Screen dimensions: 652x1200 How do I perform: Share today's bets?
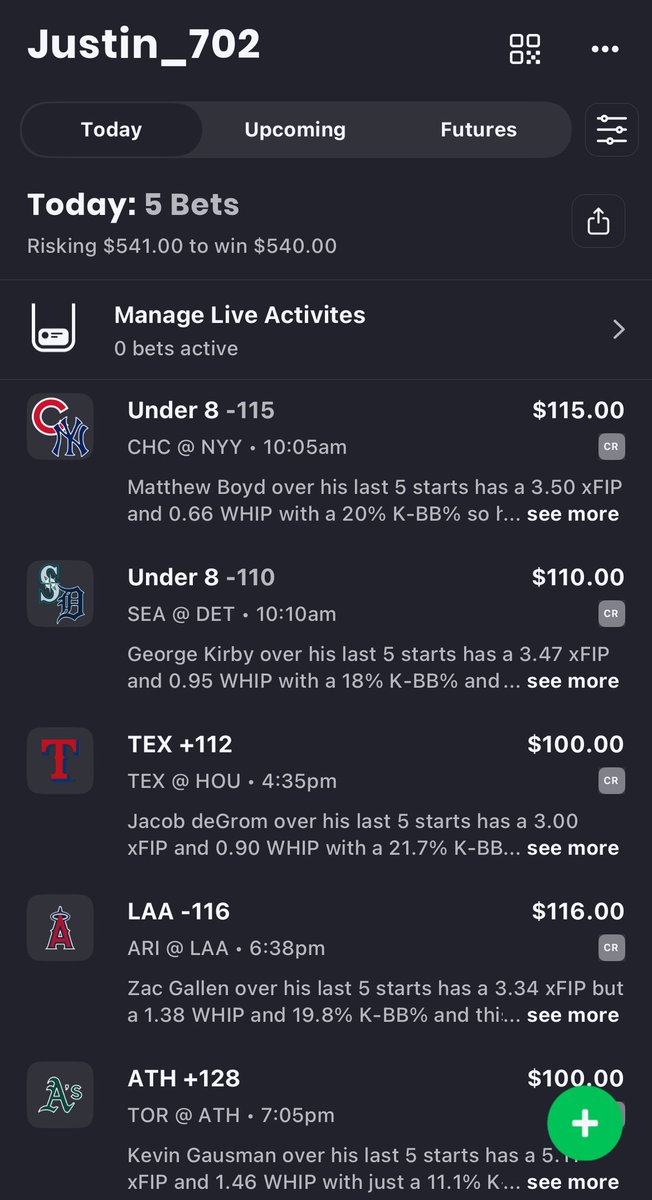(x=598, y=221)
